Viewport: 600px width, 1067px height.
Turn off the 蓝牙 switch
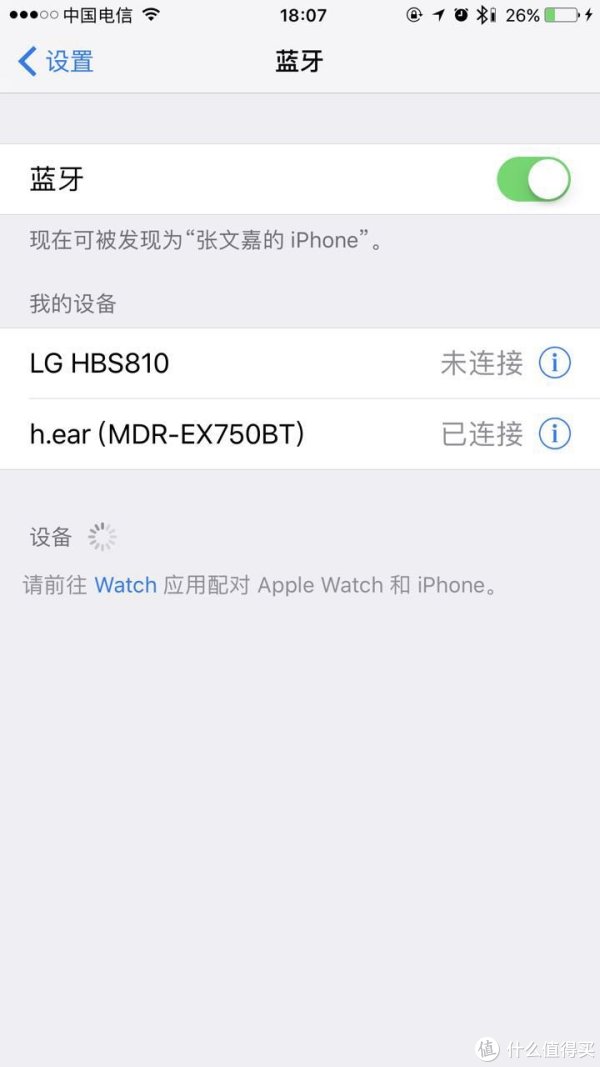534,179
